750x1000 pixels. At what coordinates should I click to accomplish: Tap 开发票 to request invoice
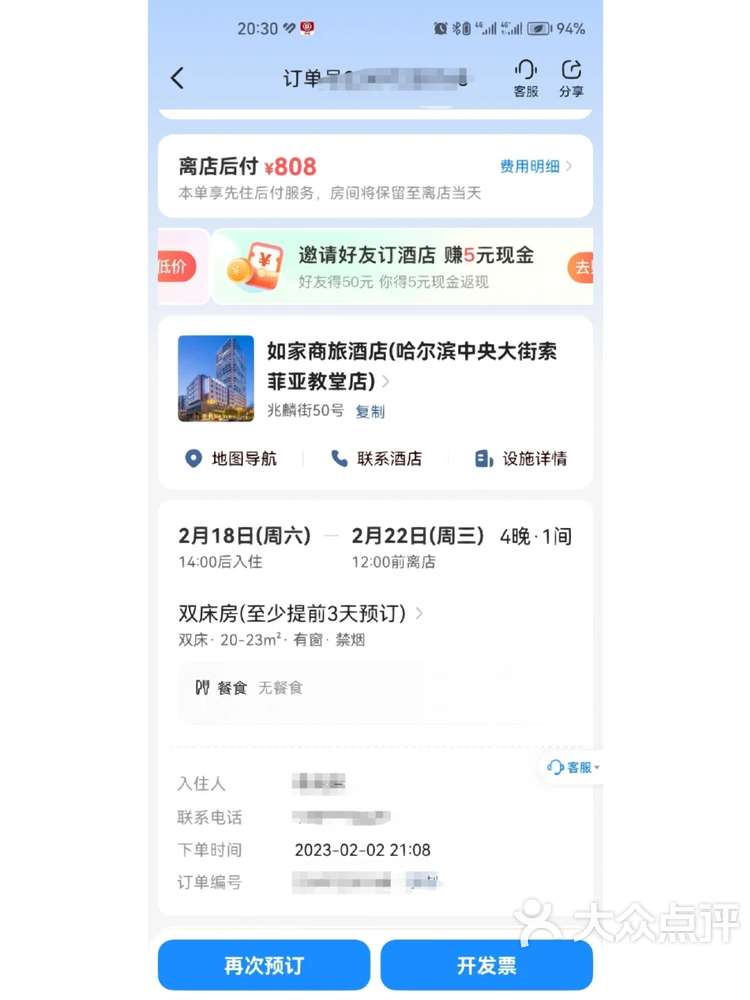tap(487, 964)
